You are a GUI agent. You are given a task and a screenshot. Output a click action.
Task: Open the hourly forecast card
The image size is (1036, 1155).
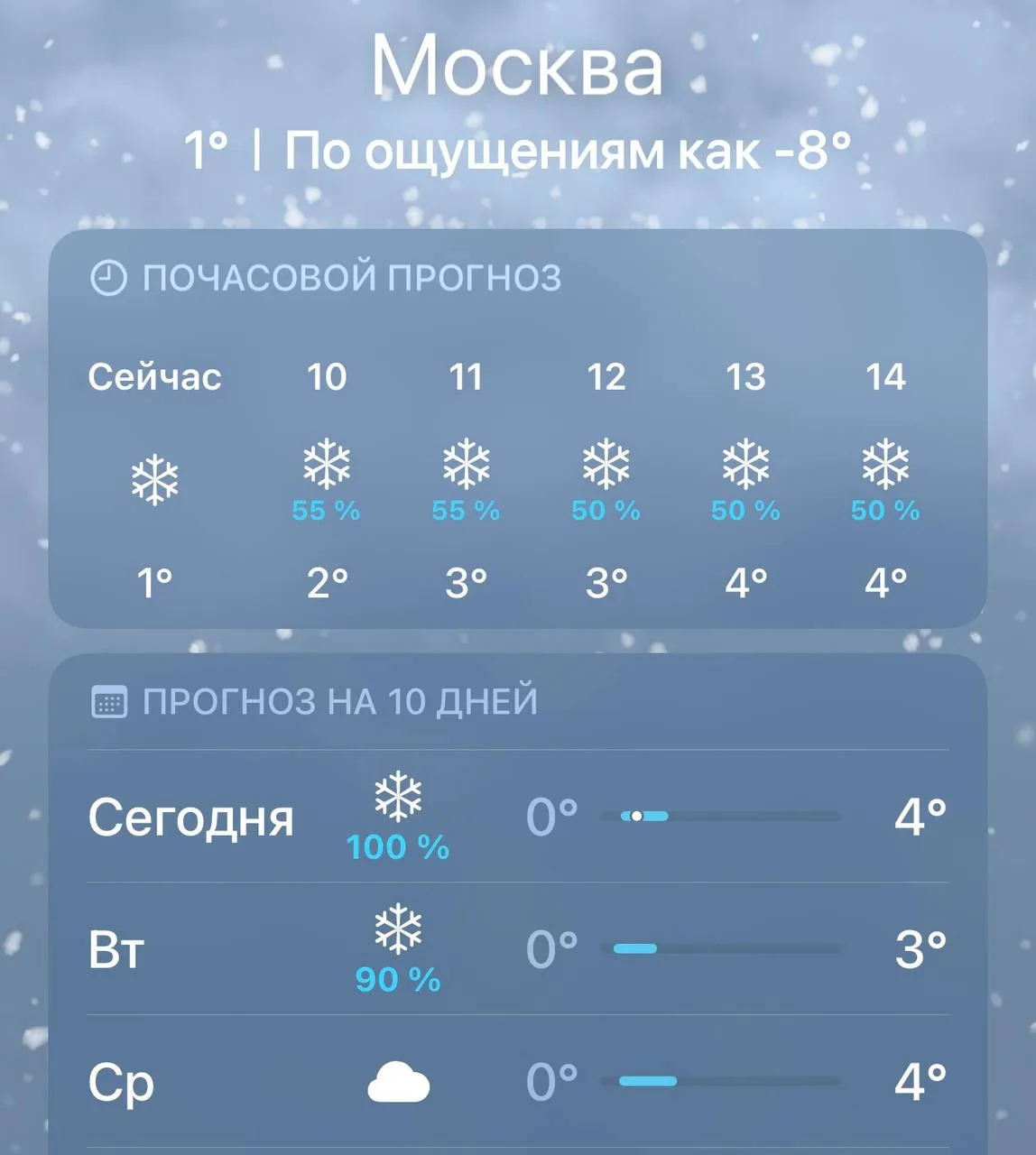[517, 430]
